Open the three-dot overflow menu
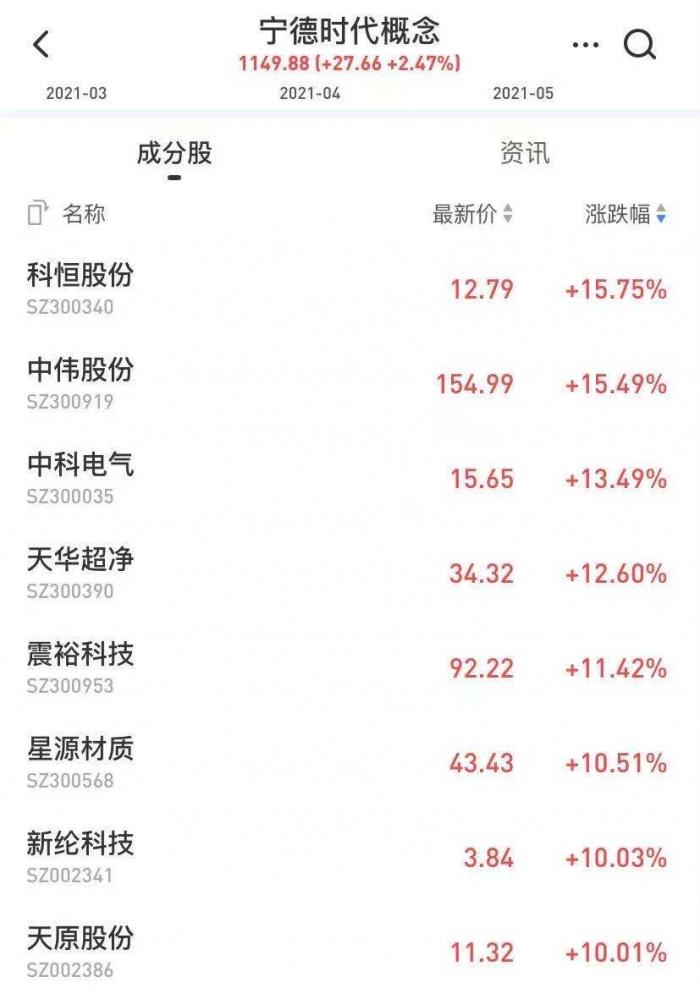This screenshot has width=700, height=988. 585,45
